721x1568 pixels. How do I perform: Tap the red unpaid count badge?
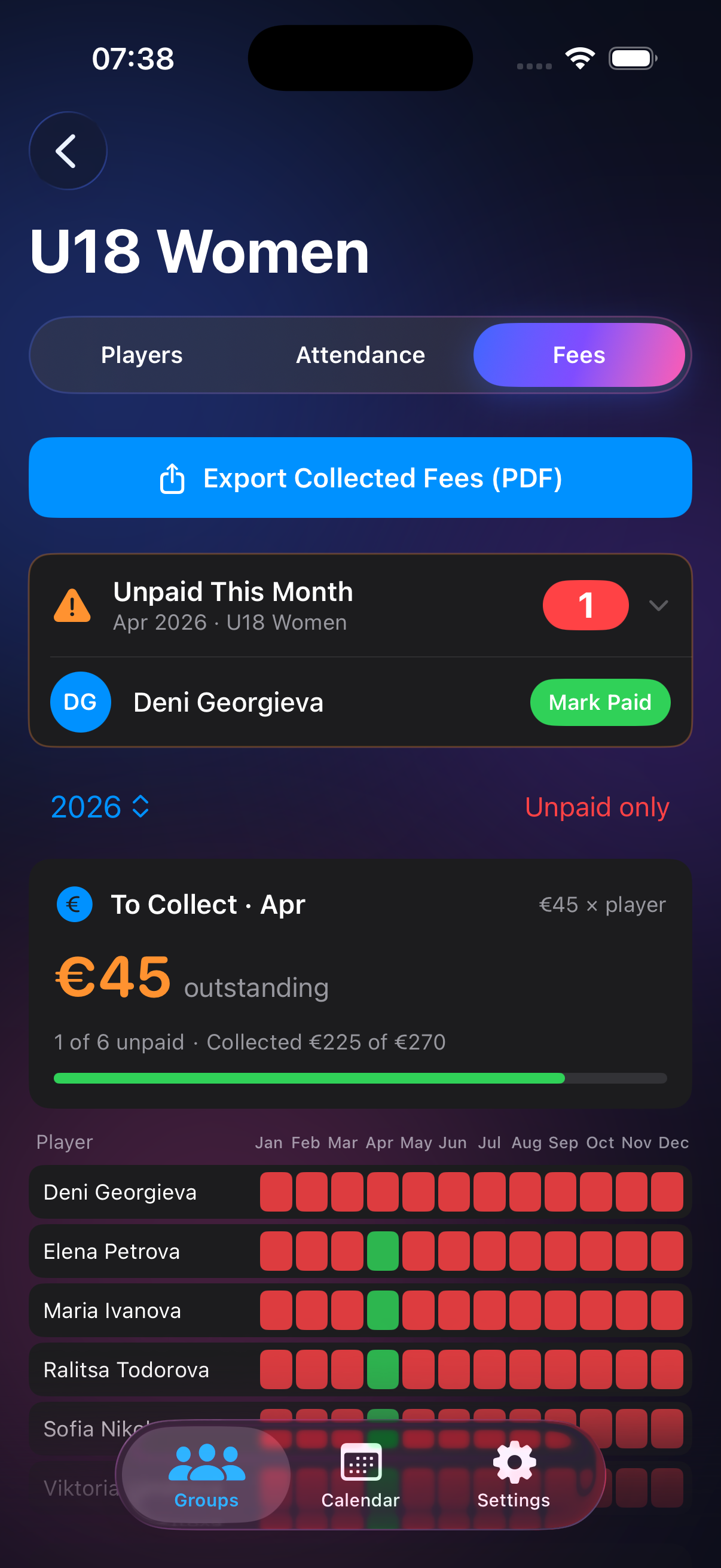pos(585,605)
